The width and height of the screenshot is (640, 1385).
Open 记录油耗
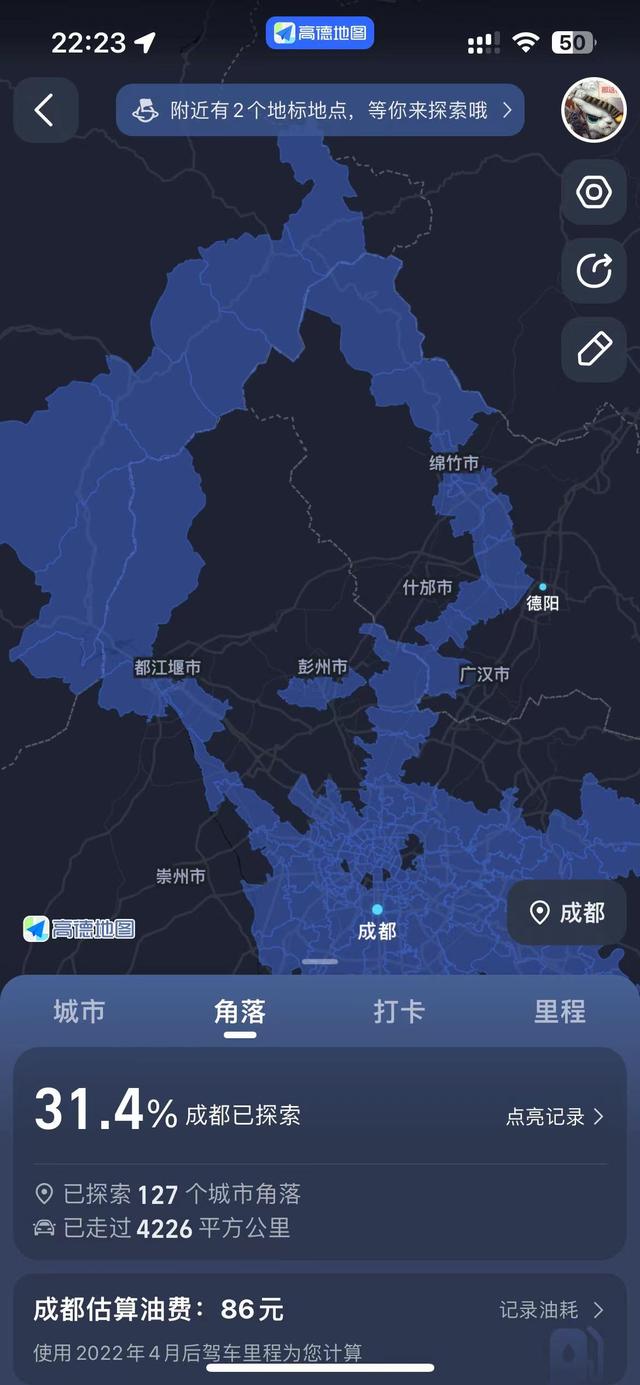pyautogui.click(x=552, y=1310)
